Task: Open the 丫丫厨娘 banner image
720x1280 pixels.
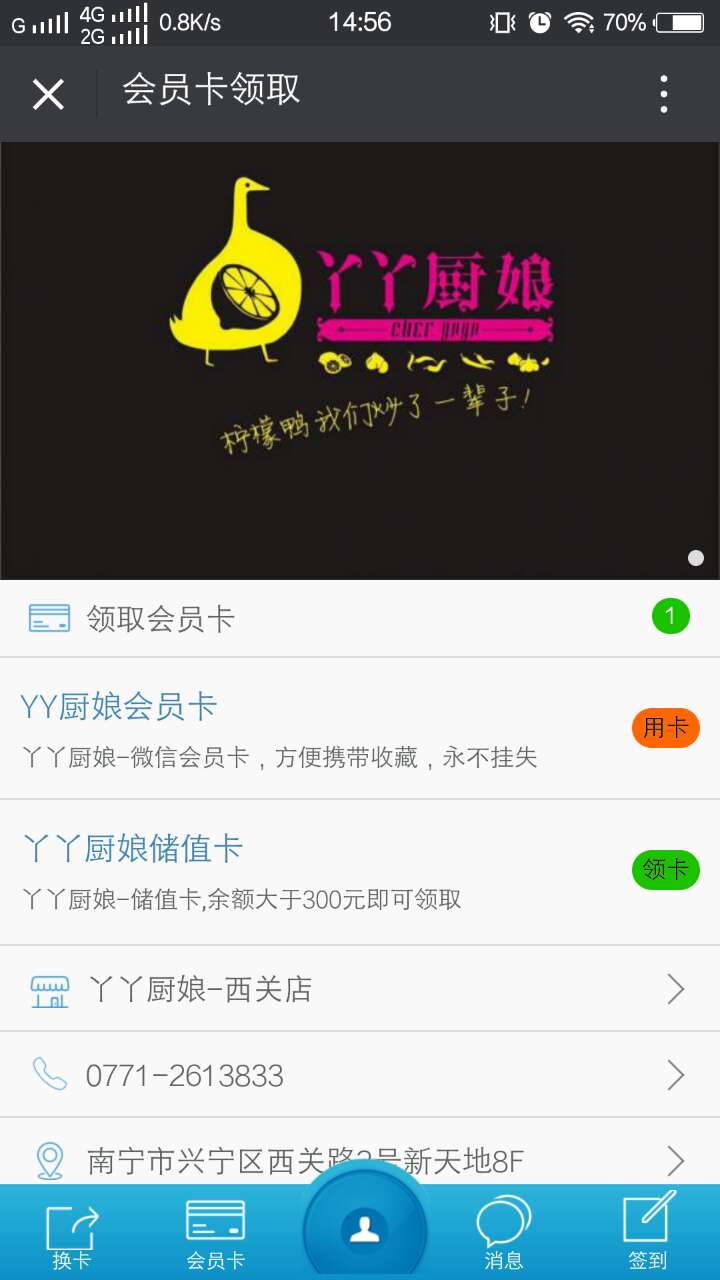Action: click(x=360, y=360)
